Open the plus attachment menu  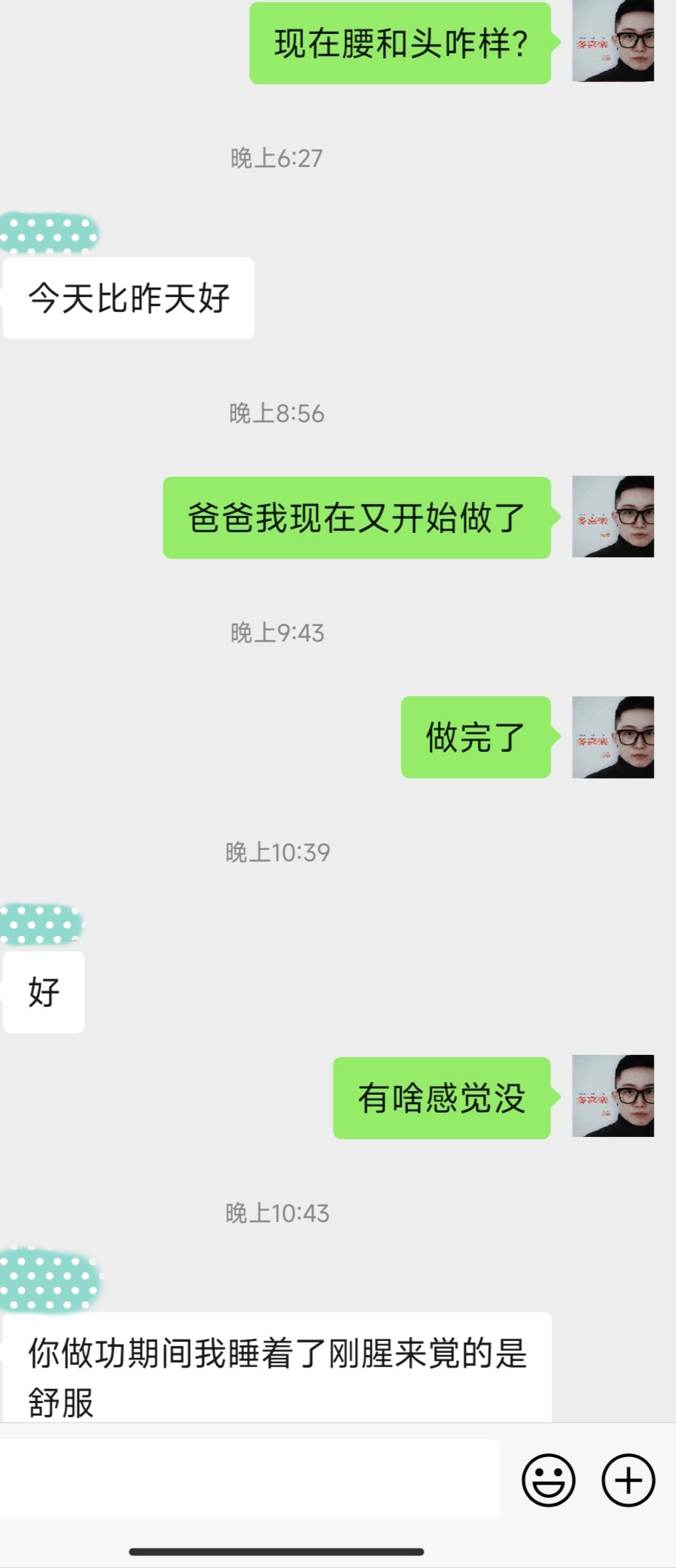pos(628,1480)
